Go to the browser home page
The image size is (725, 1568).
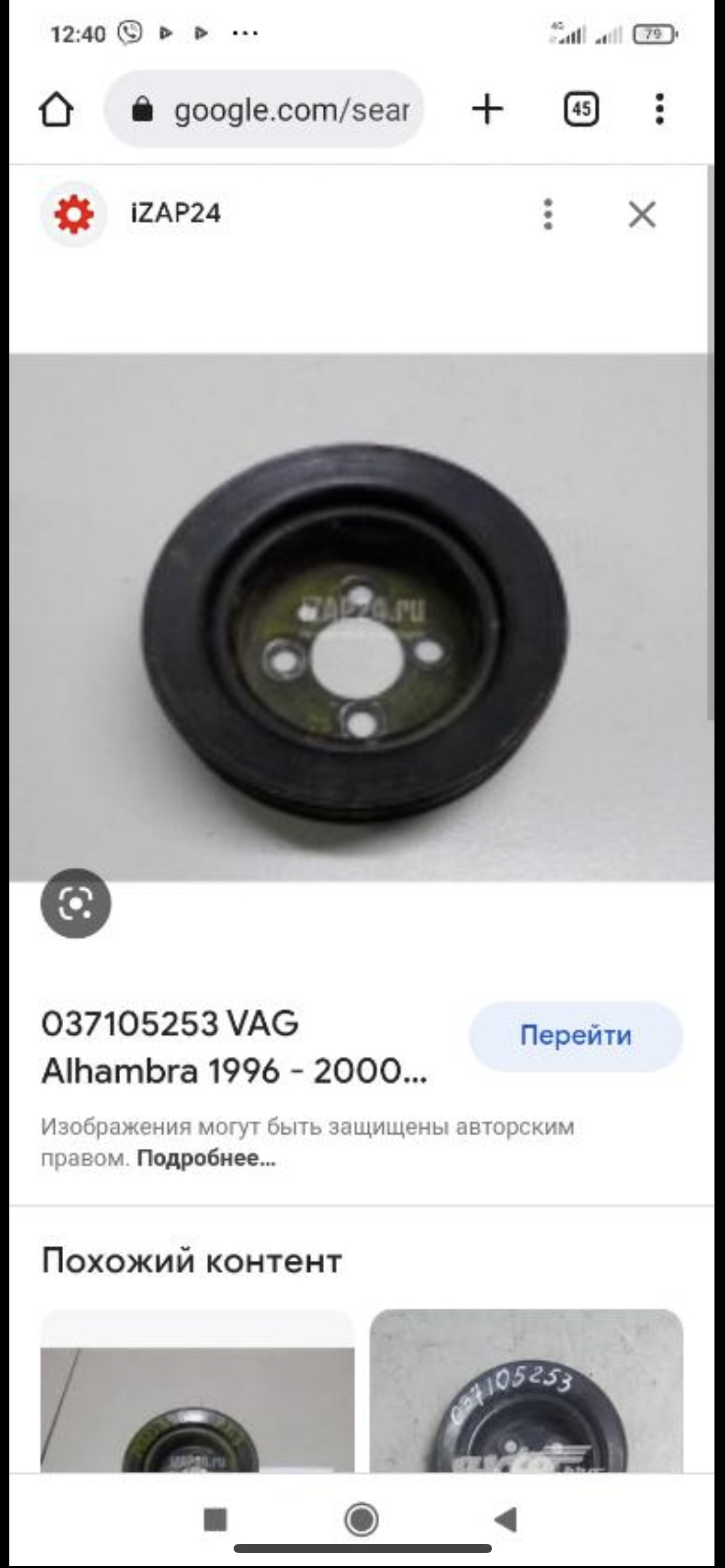pos(56,110)
